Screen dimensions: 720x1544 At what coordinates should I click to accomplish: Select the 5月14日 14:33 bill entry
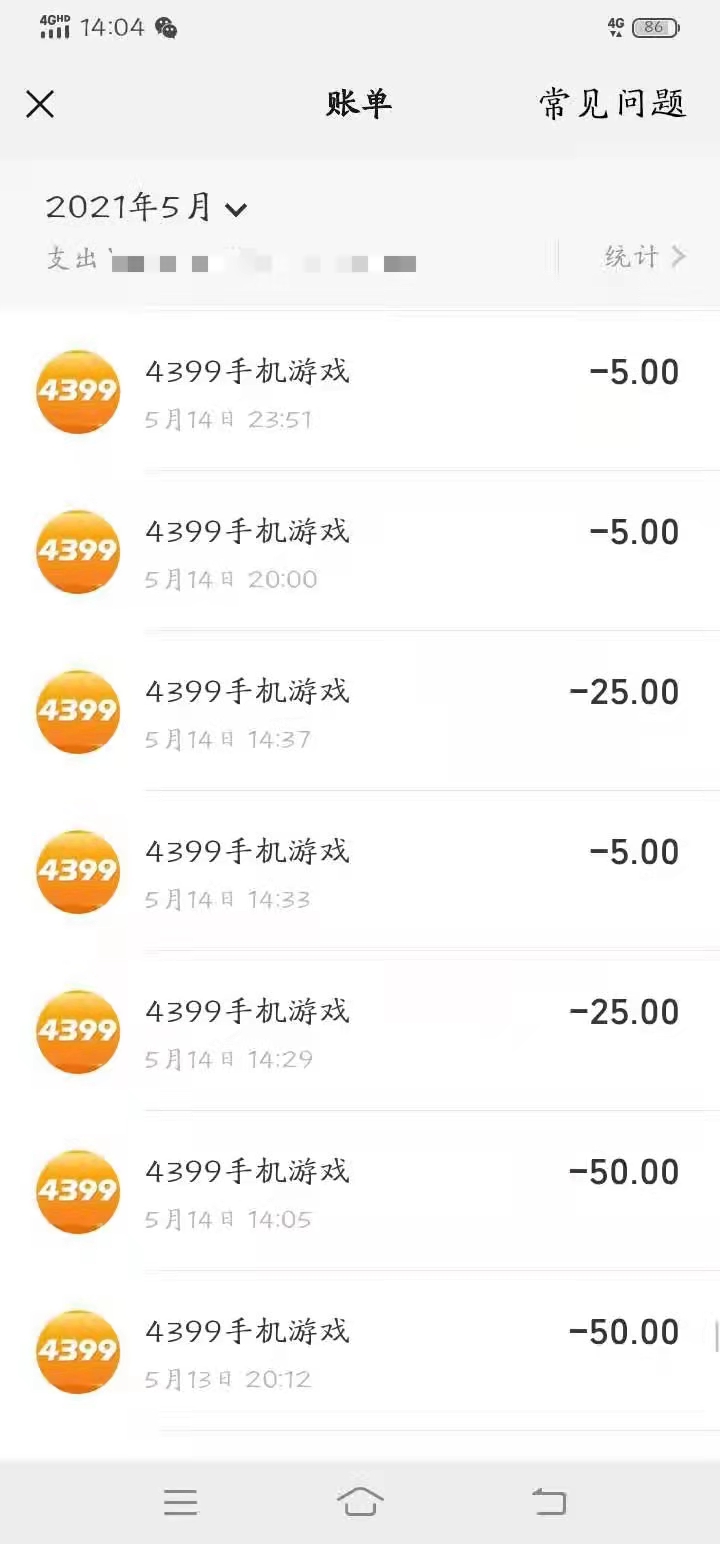360,871
